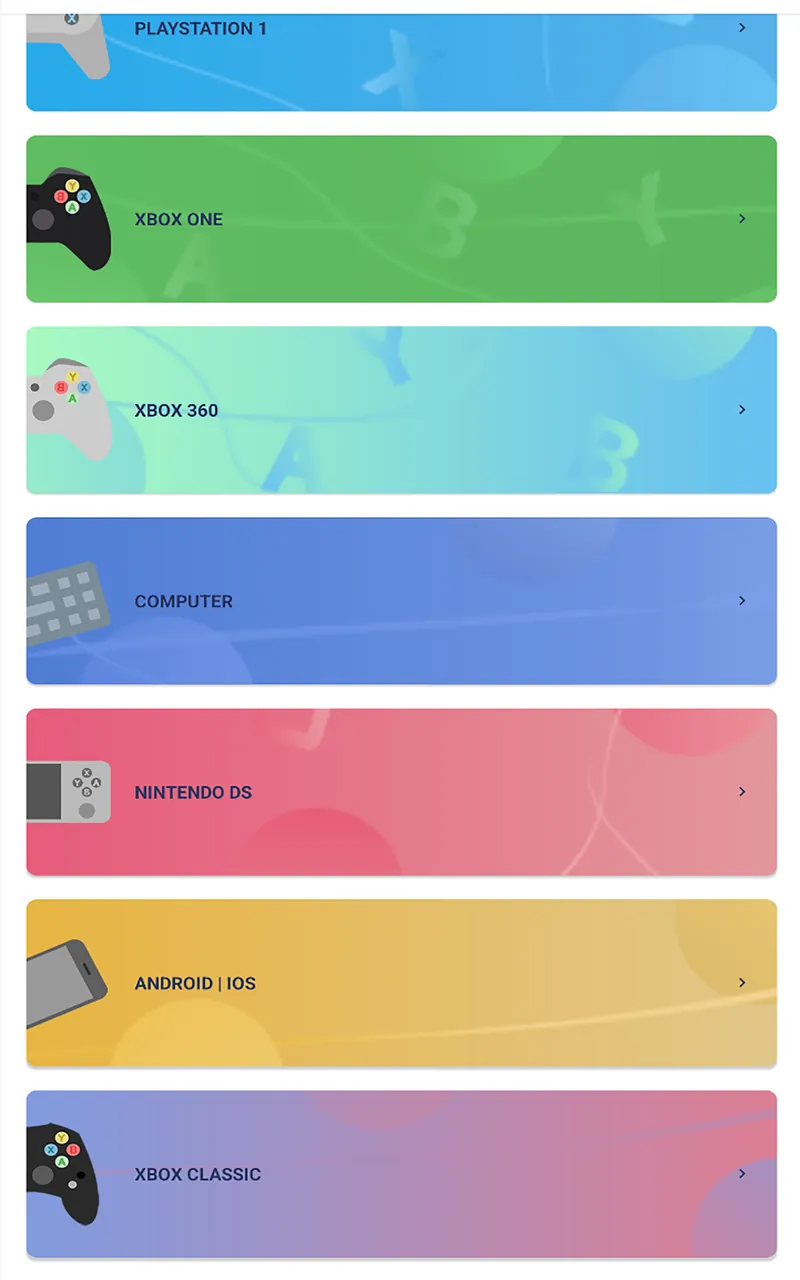Open the Xbox Classic section
The image size is (800, 1280).
(400, 1174)
